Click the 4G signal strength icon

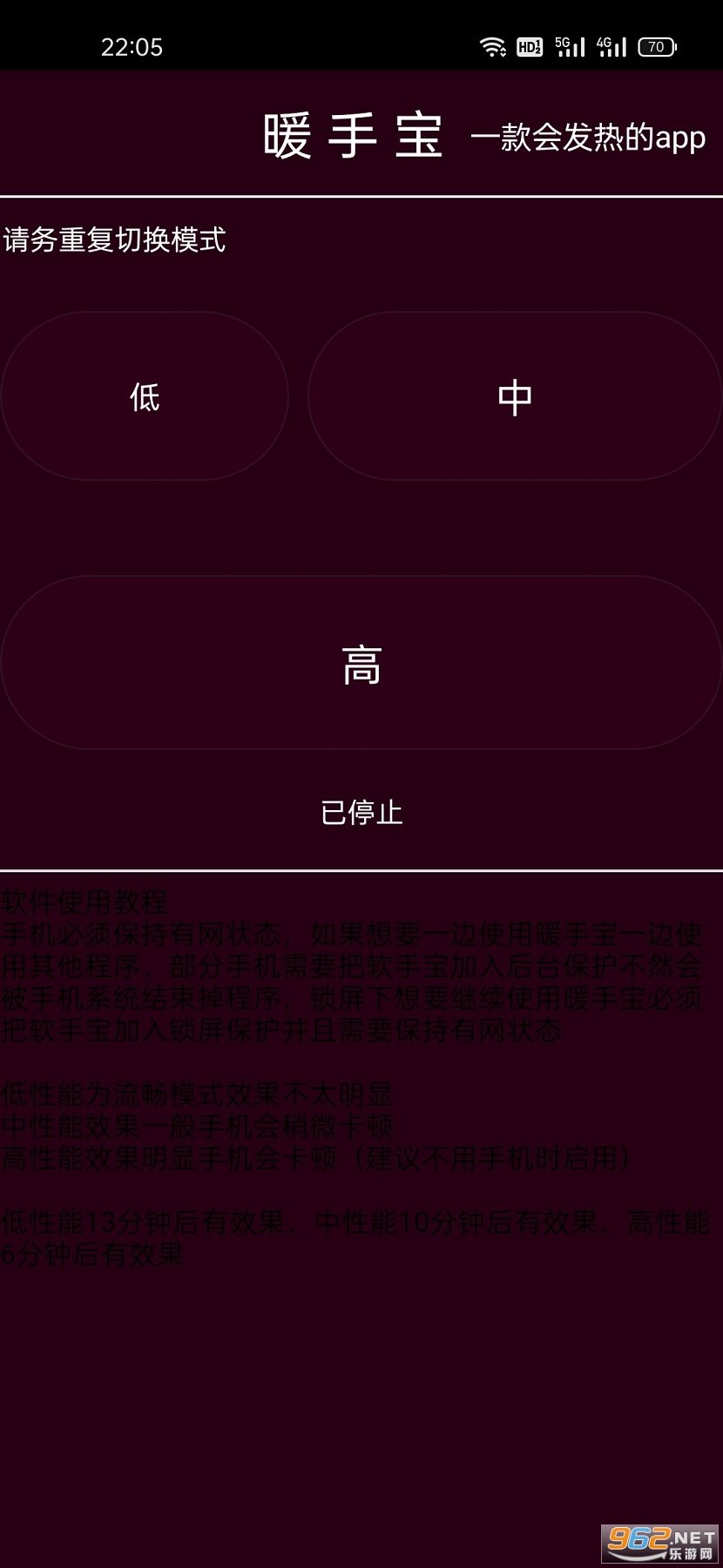[x=610, y=46]
